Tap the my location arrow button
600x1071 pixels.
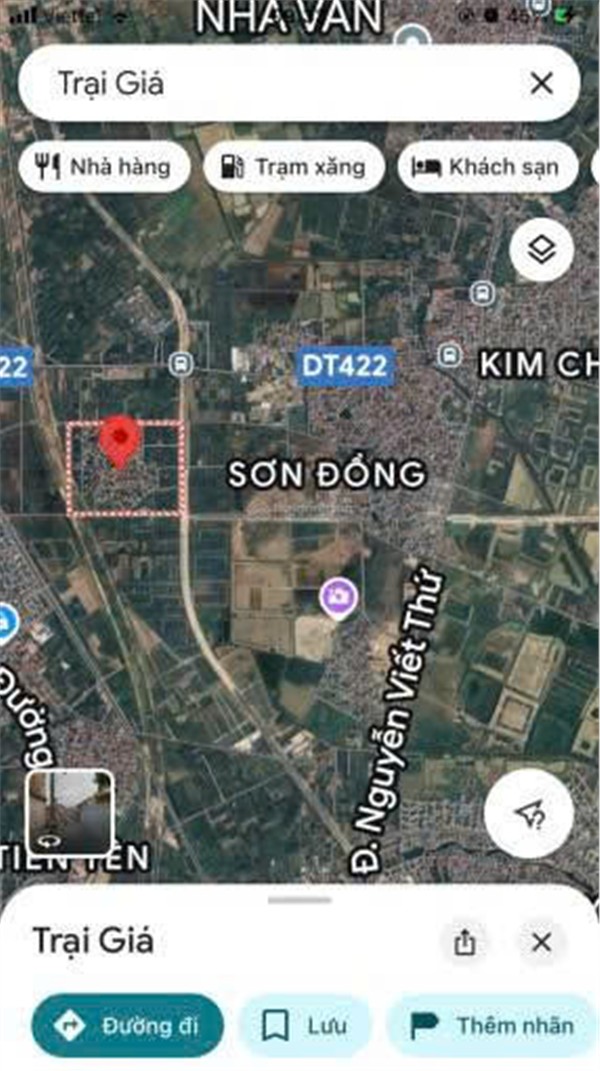pos(528,815)
